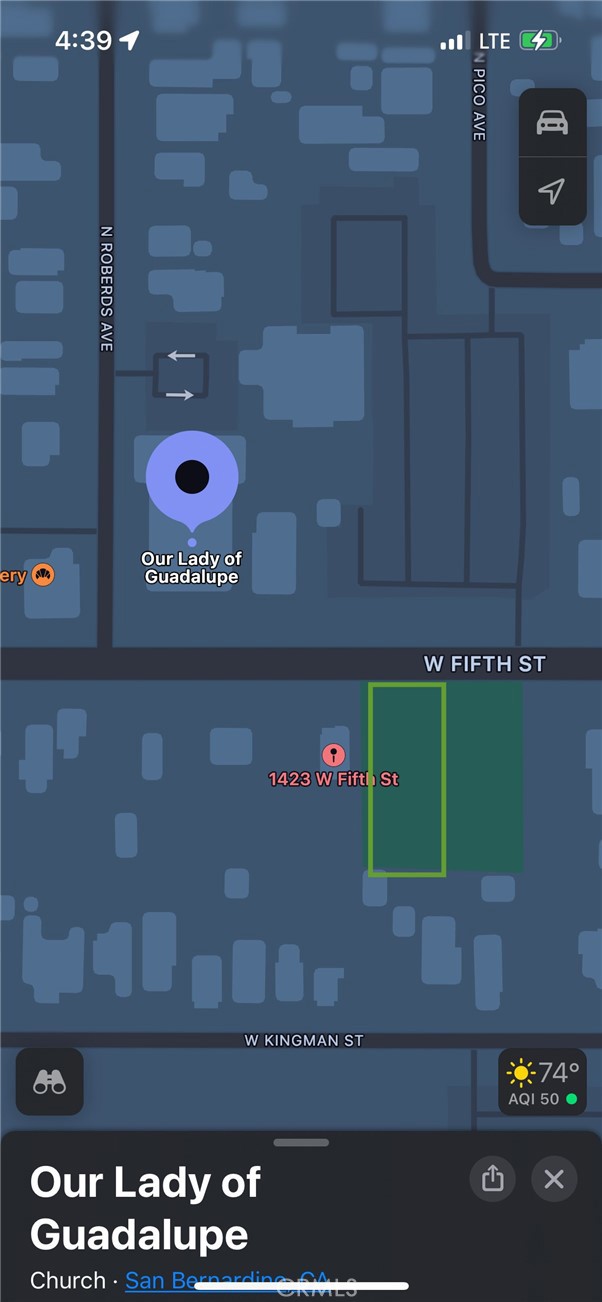Tap the 1423 W Fifth St pin
Viewport: 602px width, 1302px height.
point(333,755)
